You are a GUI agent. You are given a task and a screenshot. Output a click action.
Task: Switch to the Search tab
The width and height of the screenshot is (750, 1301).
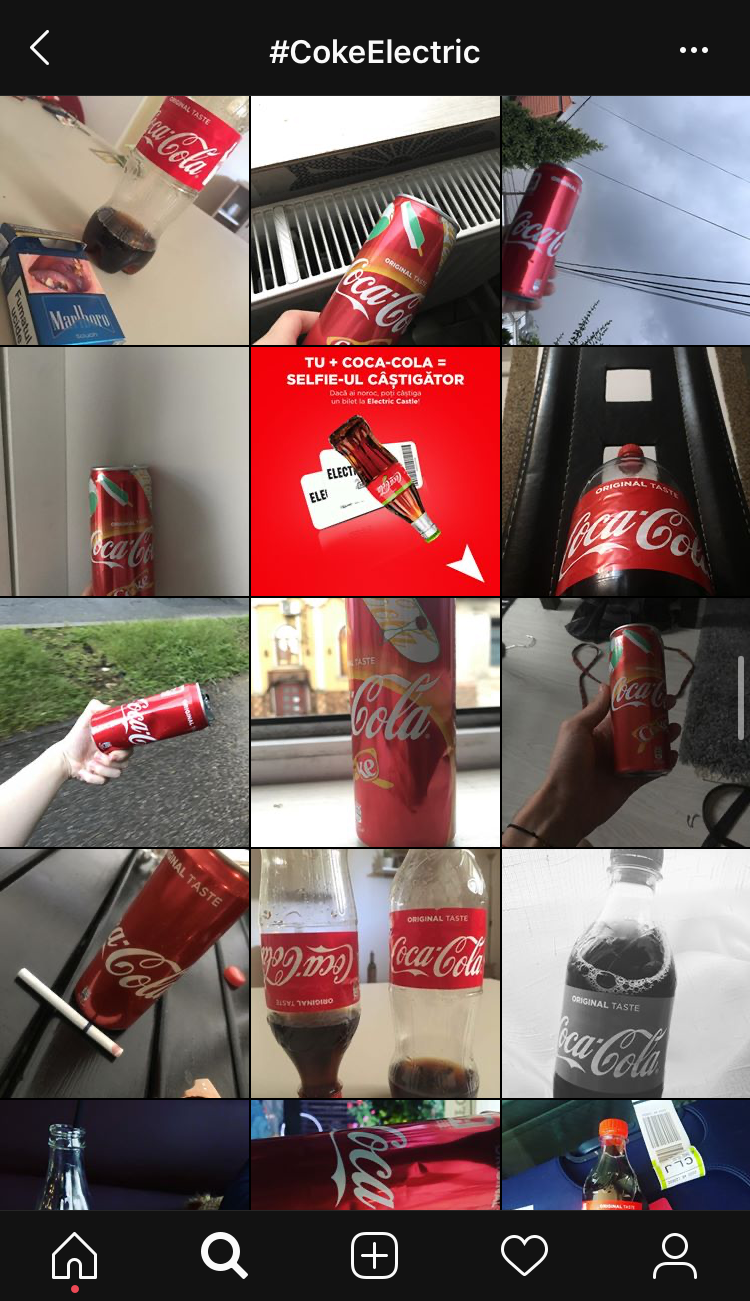(224, 1255)
